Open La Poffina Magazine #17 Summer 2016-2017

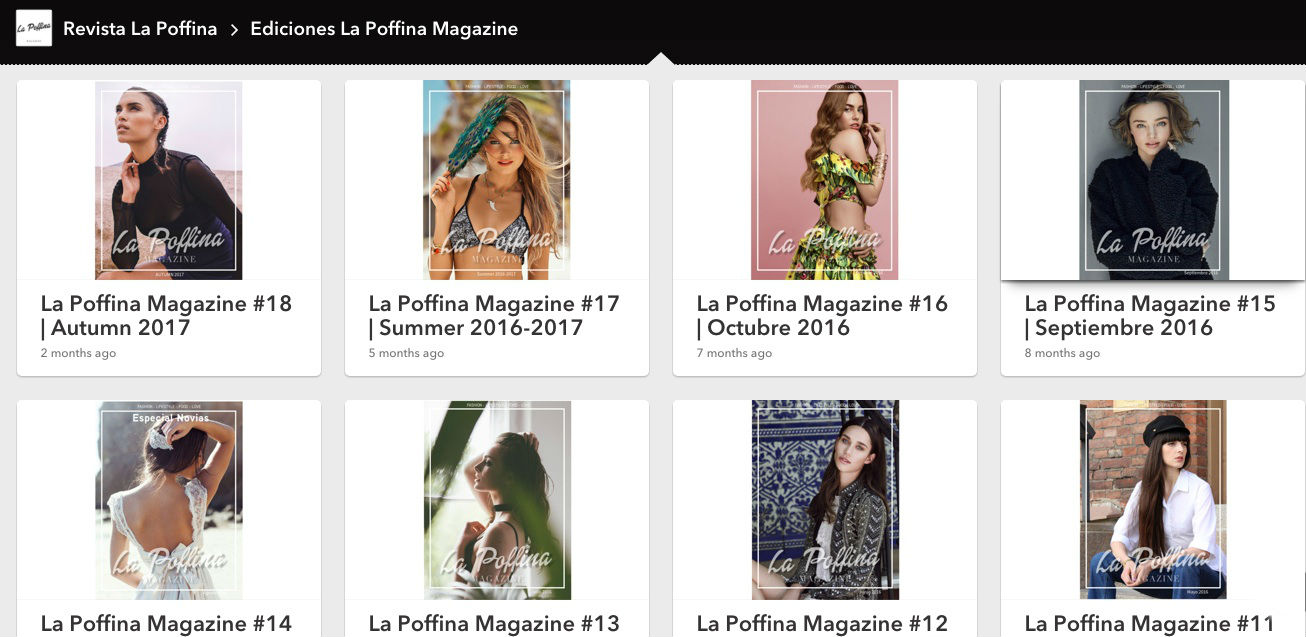497,181
